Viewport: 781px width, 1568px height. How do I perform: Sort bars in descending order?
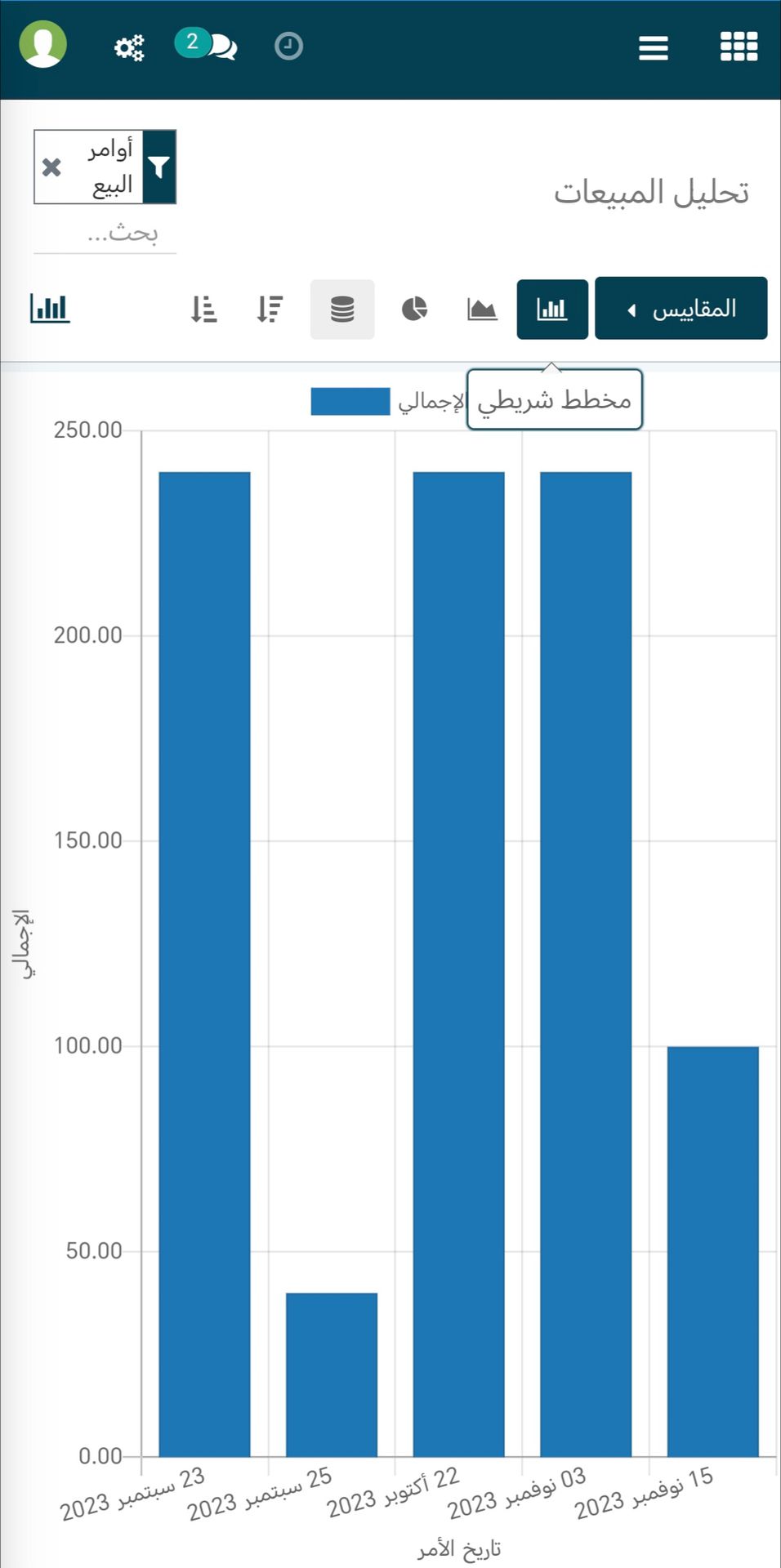(x=270, y=309)
